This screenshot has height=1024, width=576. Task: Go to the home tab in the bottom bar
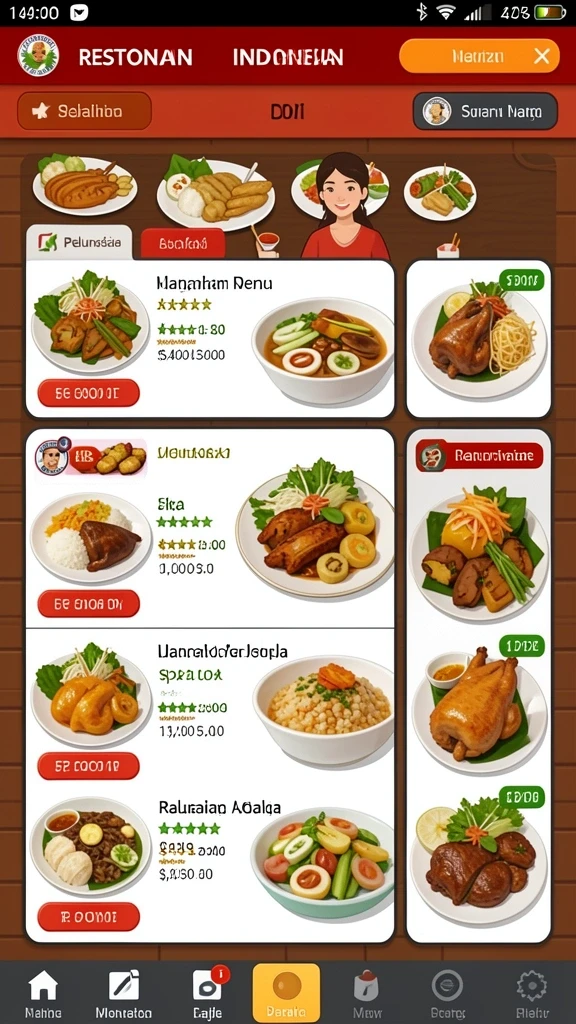click(43, 992)
